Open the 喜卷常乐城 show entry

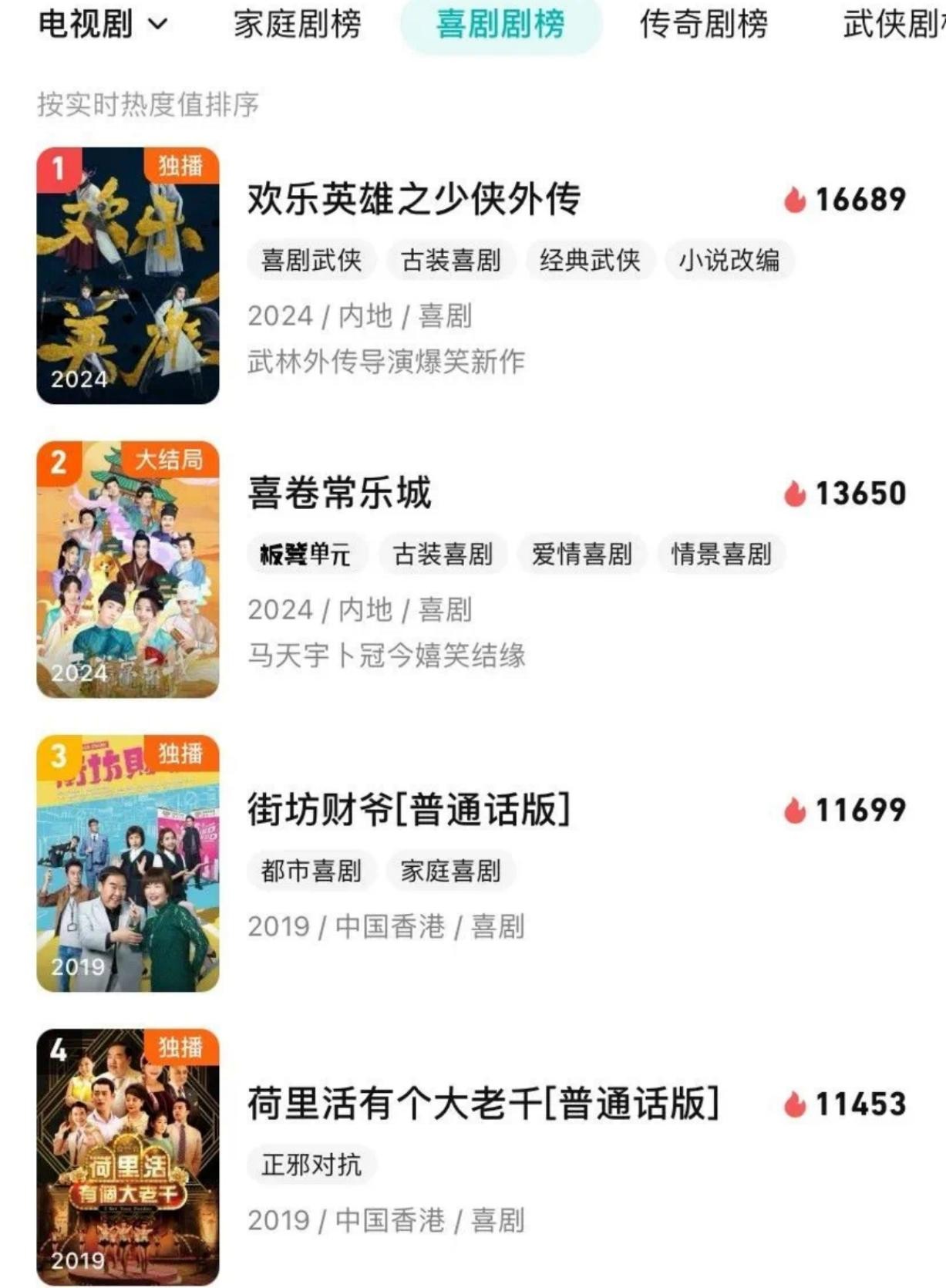(339, 493)
